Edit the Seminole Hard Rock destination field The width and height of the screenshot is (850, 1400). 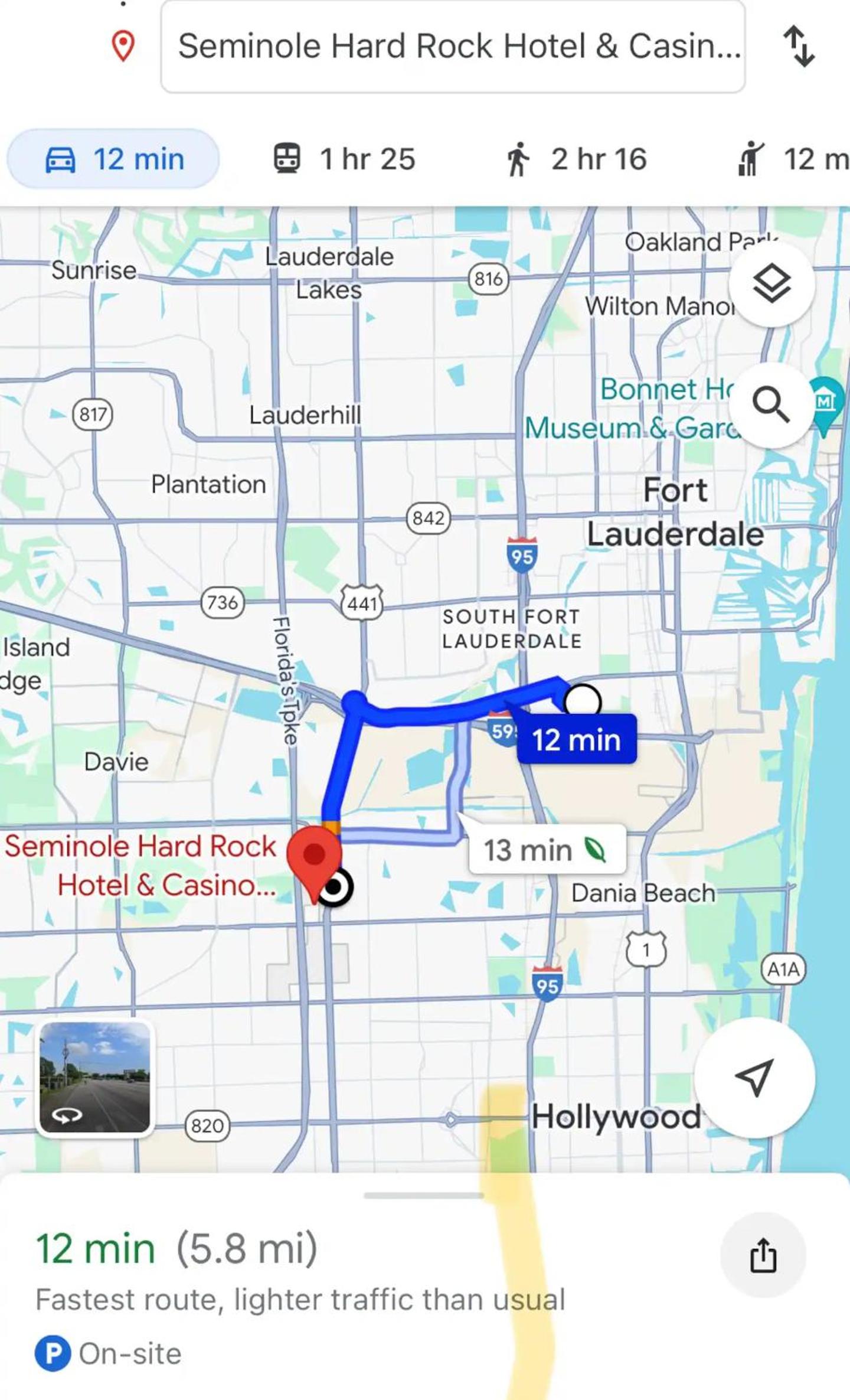[x=453, y=47]
